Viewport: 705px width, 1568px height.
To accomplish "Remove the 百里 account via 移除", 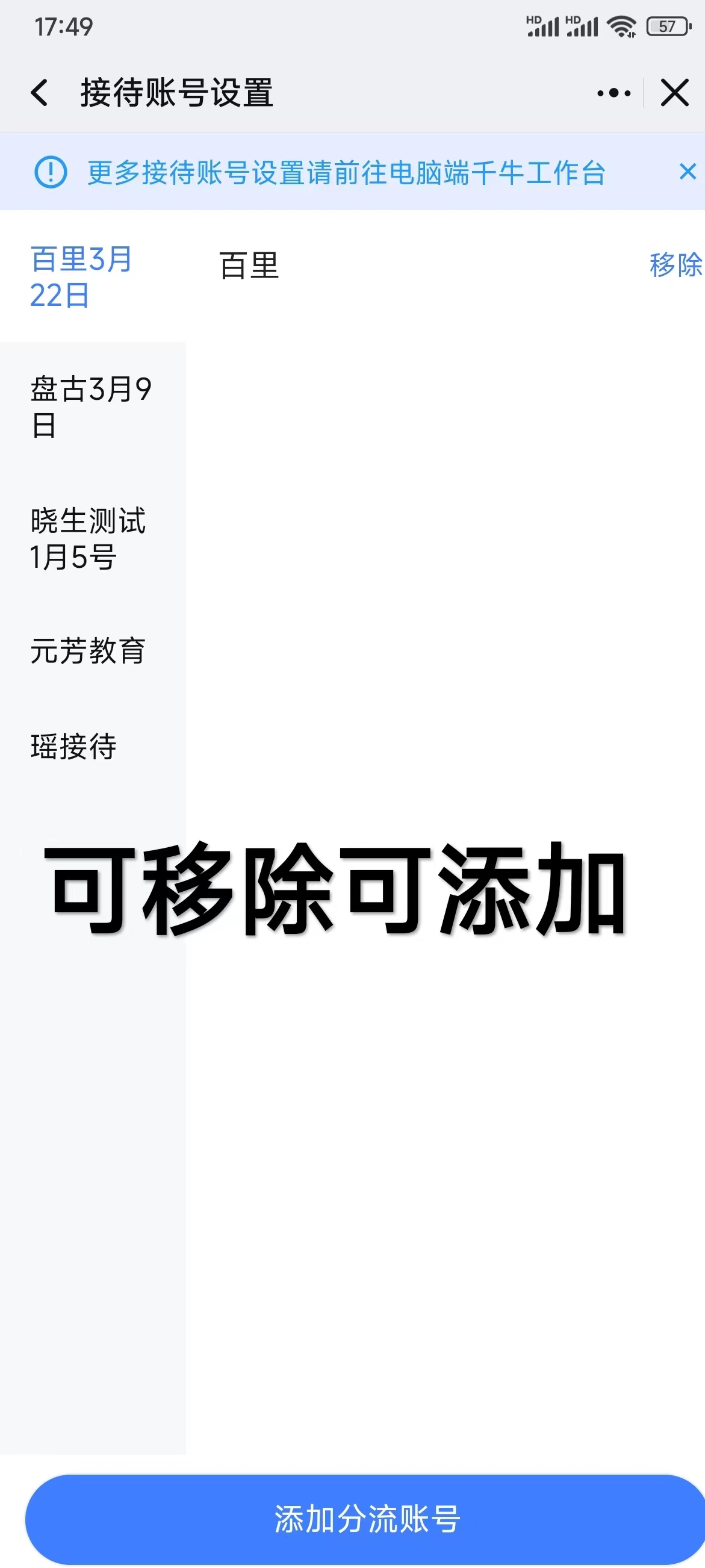I will [675, 266].
